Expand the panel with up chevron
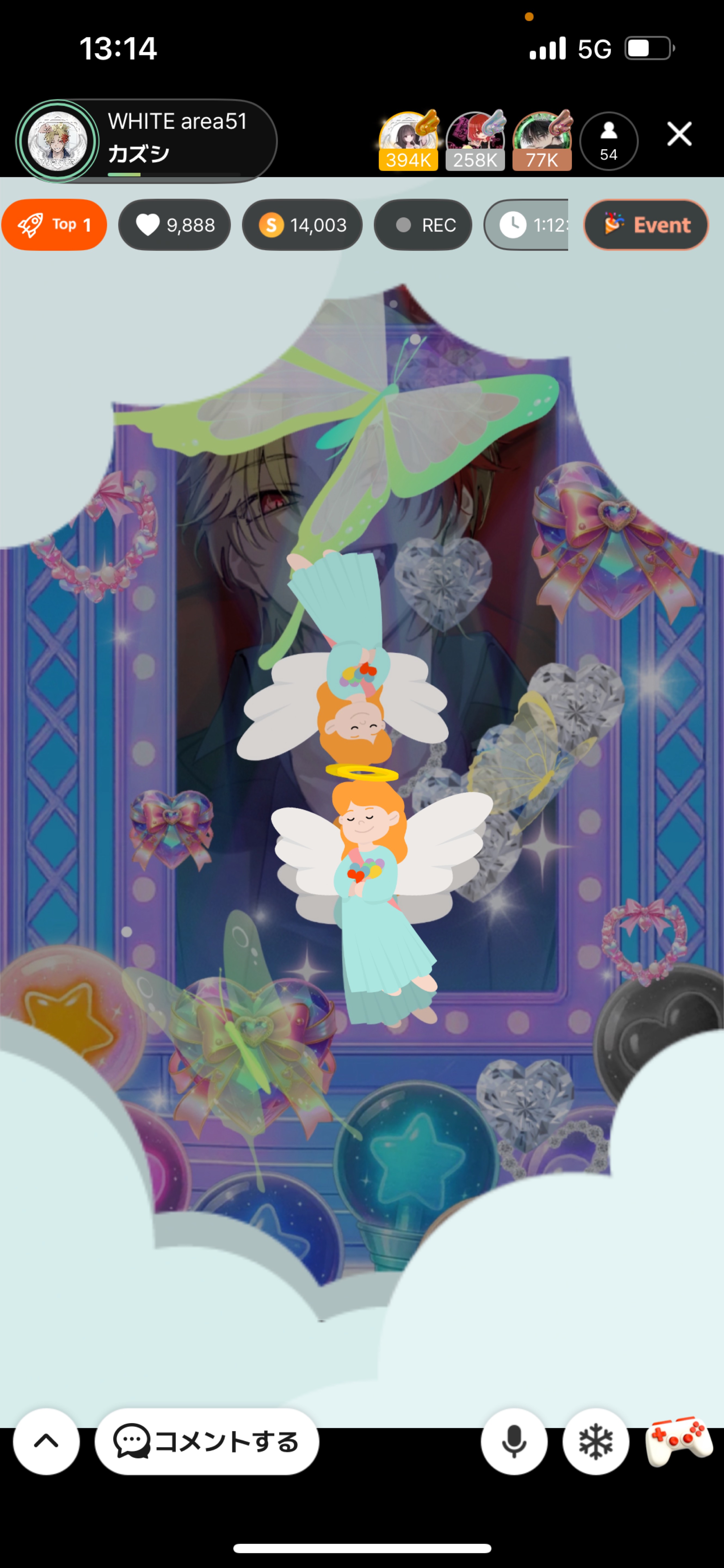Screen dimensions: 724x1568 coord(46,1441)
